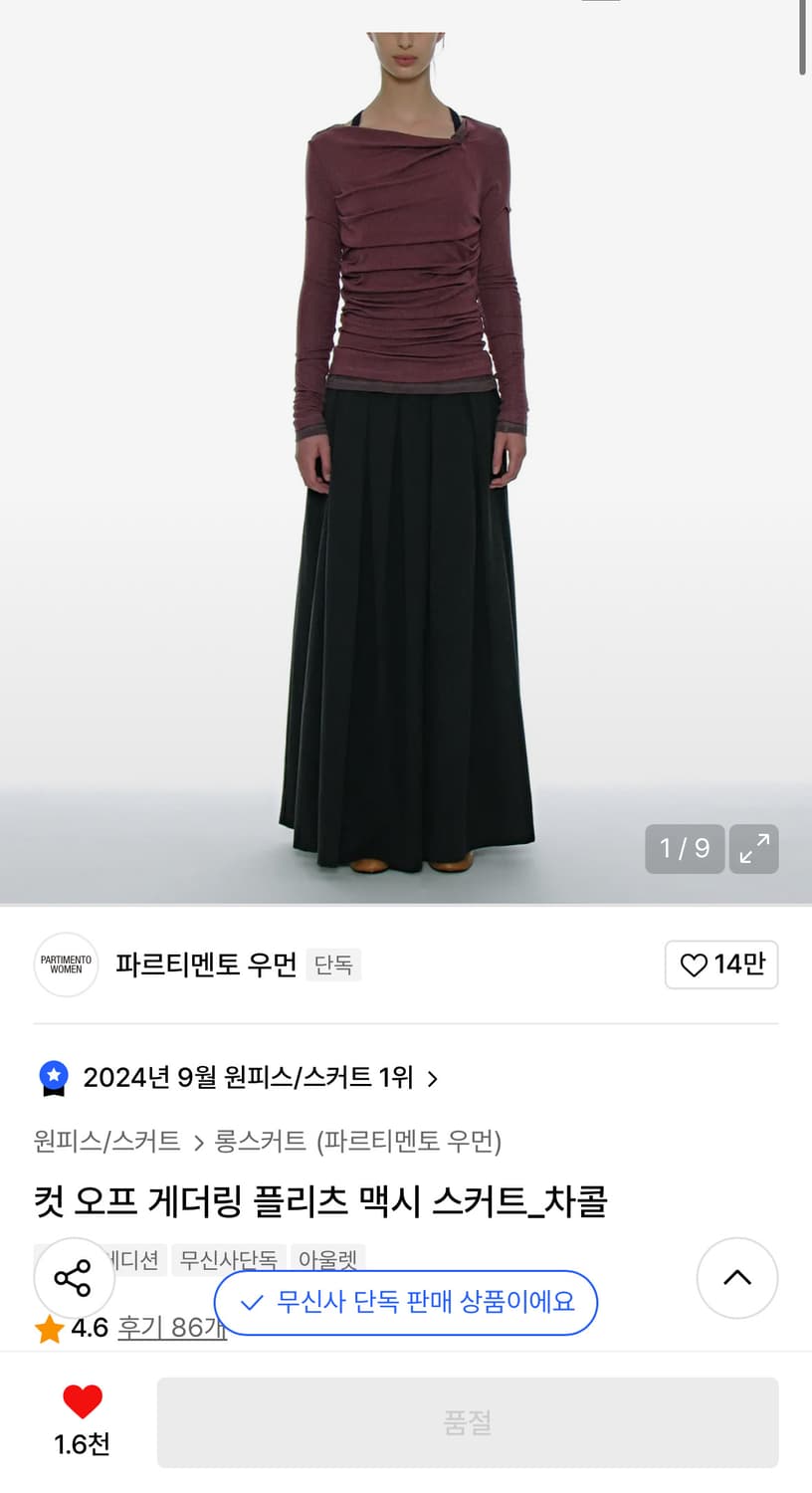Open fullscreen view with the expand arrows icon
This screenshot has height=1493, width=812.
pyautogui.click(x=754, y=849)
